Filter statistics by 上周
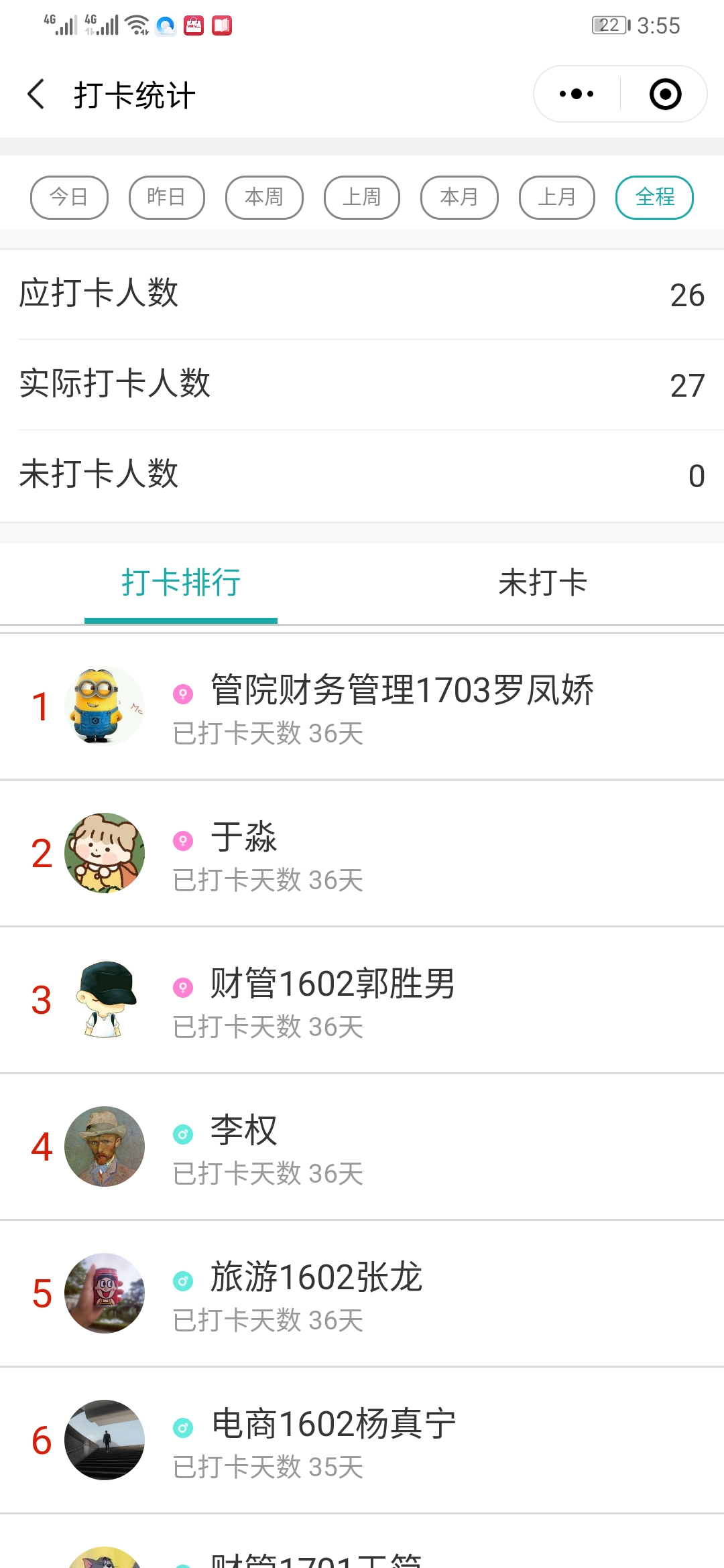Image resolution: width=724 pixels, height=1568 pixels. point(362,198)
